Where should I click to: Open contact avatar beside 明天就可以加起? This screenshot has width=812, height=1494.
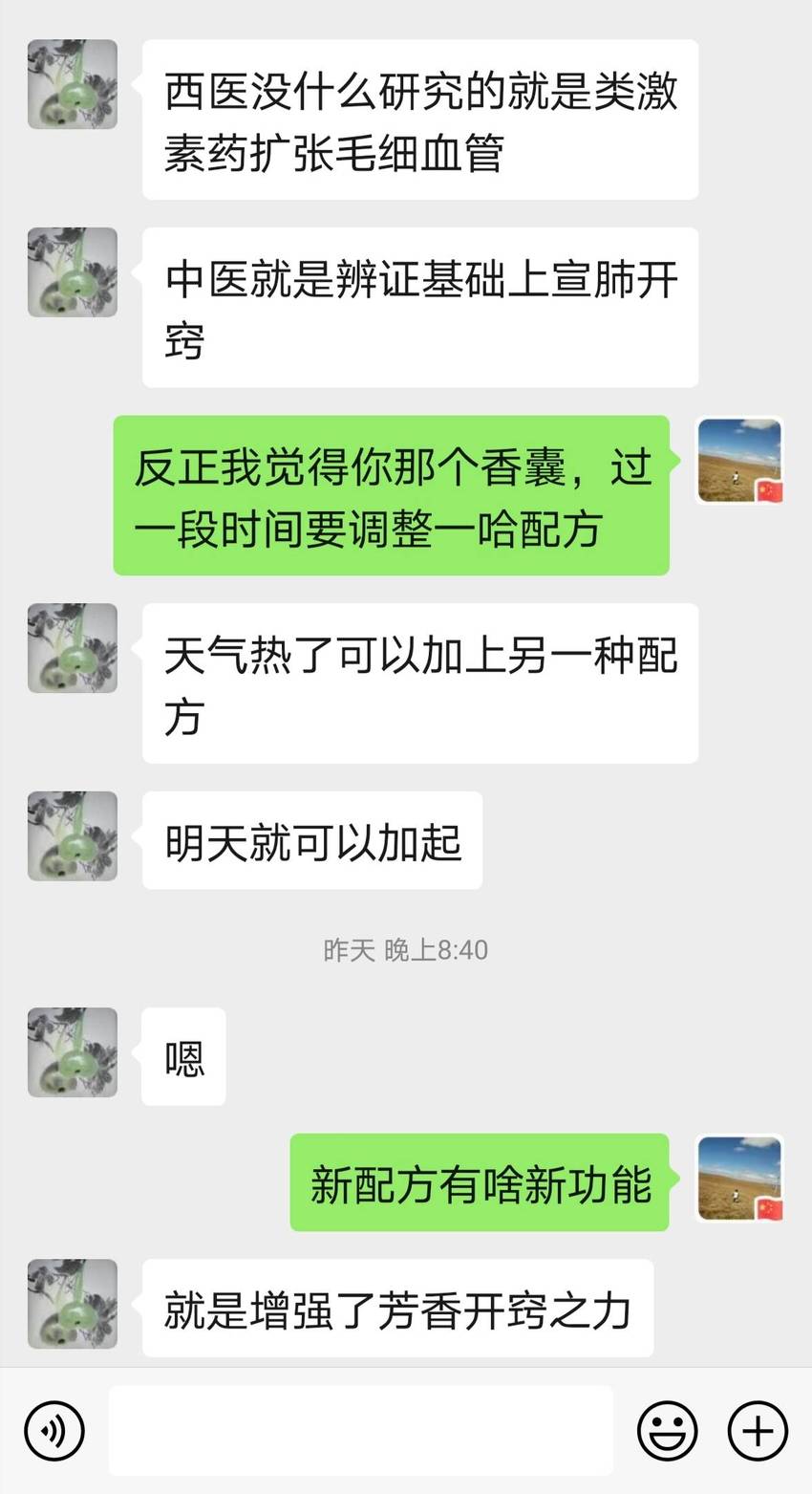73,836
